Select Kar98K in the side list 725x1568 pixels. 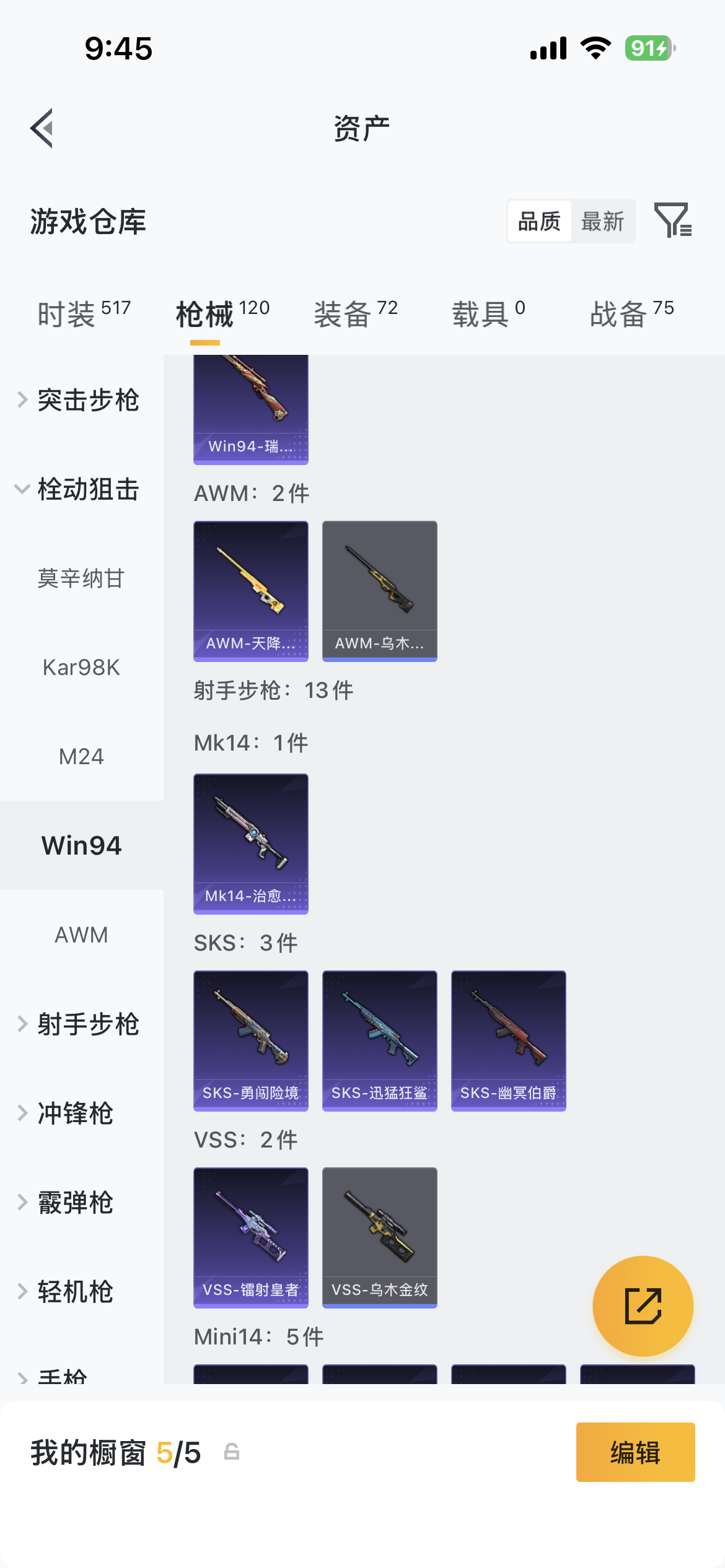click(x=81, y=668)
